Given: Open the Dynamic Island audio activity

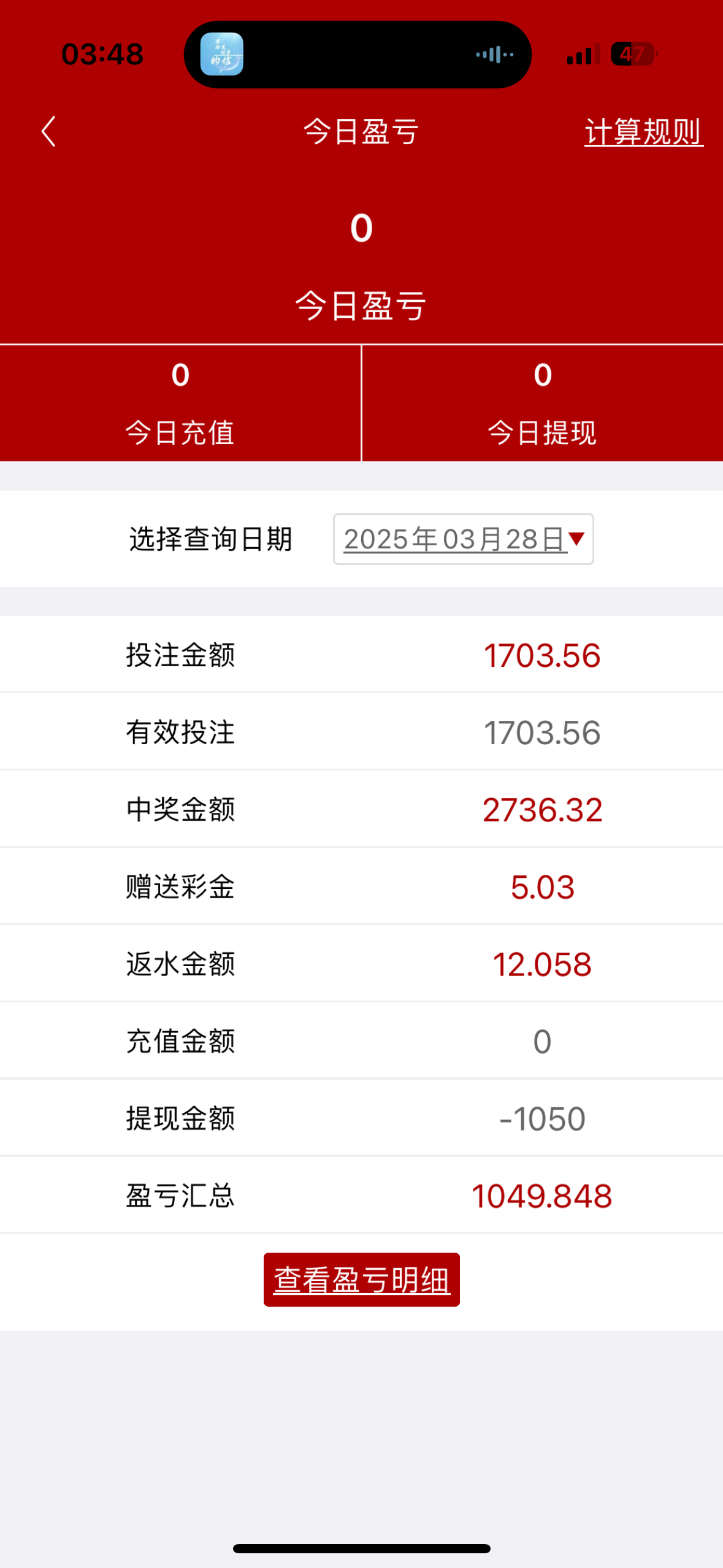Looking at the screenshot, I should 358,55.
